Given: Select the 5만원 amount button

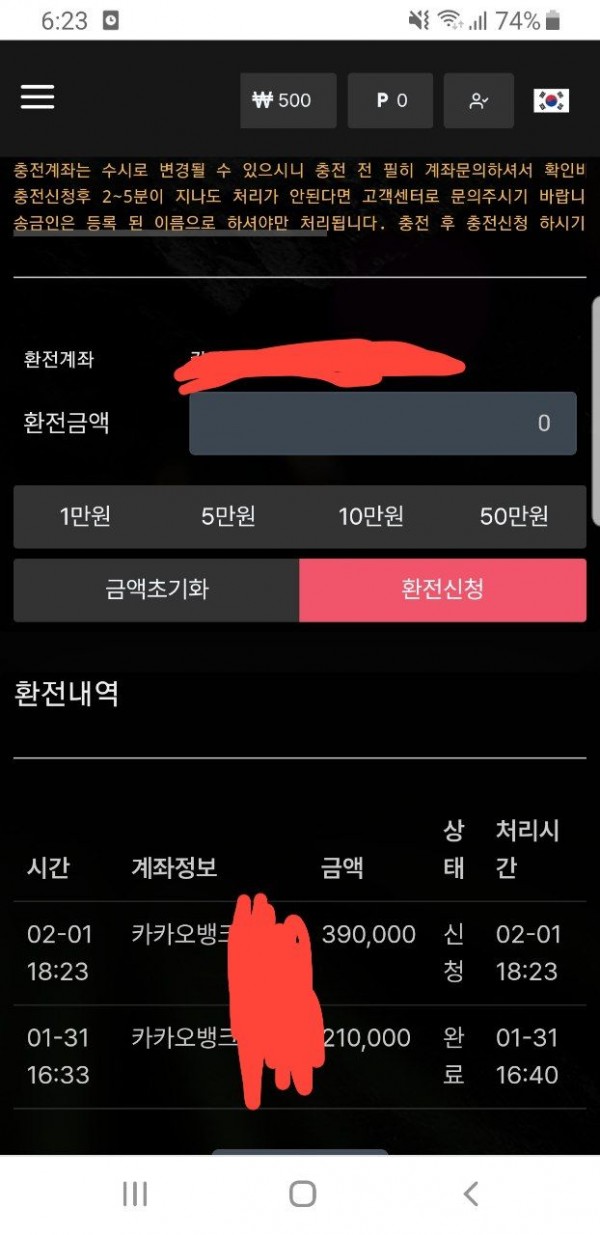Looking at the screenshot, I should pyautogui.click(x=228, y=516).
